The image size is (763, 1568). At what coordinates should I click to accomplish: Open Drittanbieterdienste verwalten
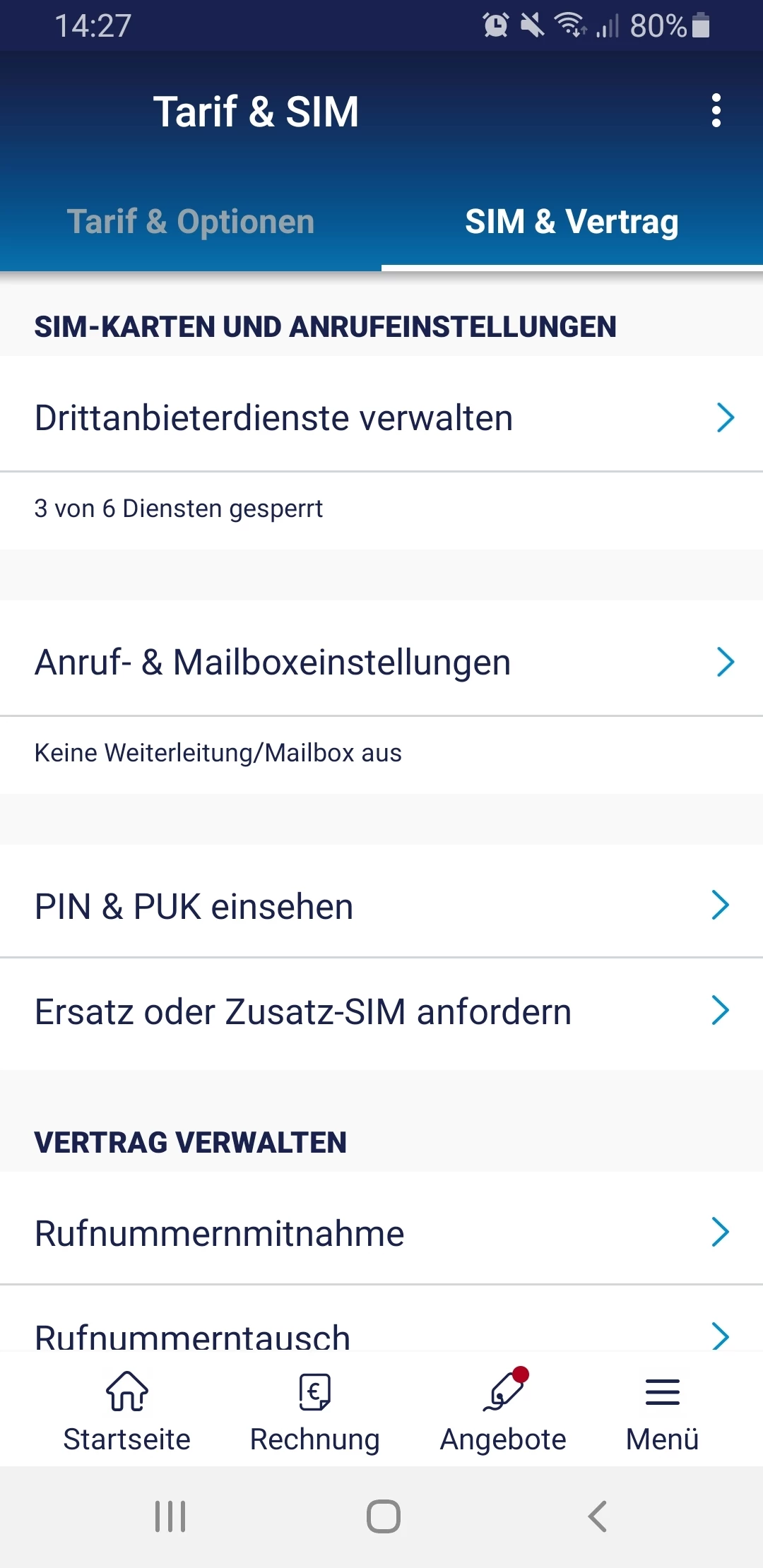click(381, 417)
